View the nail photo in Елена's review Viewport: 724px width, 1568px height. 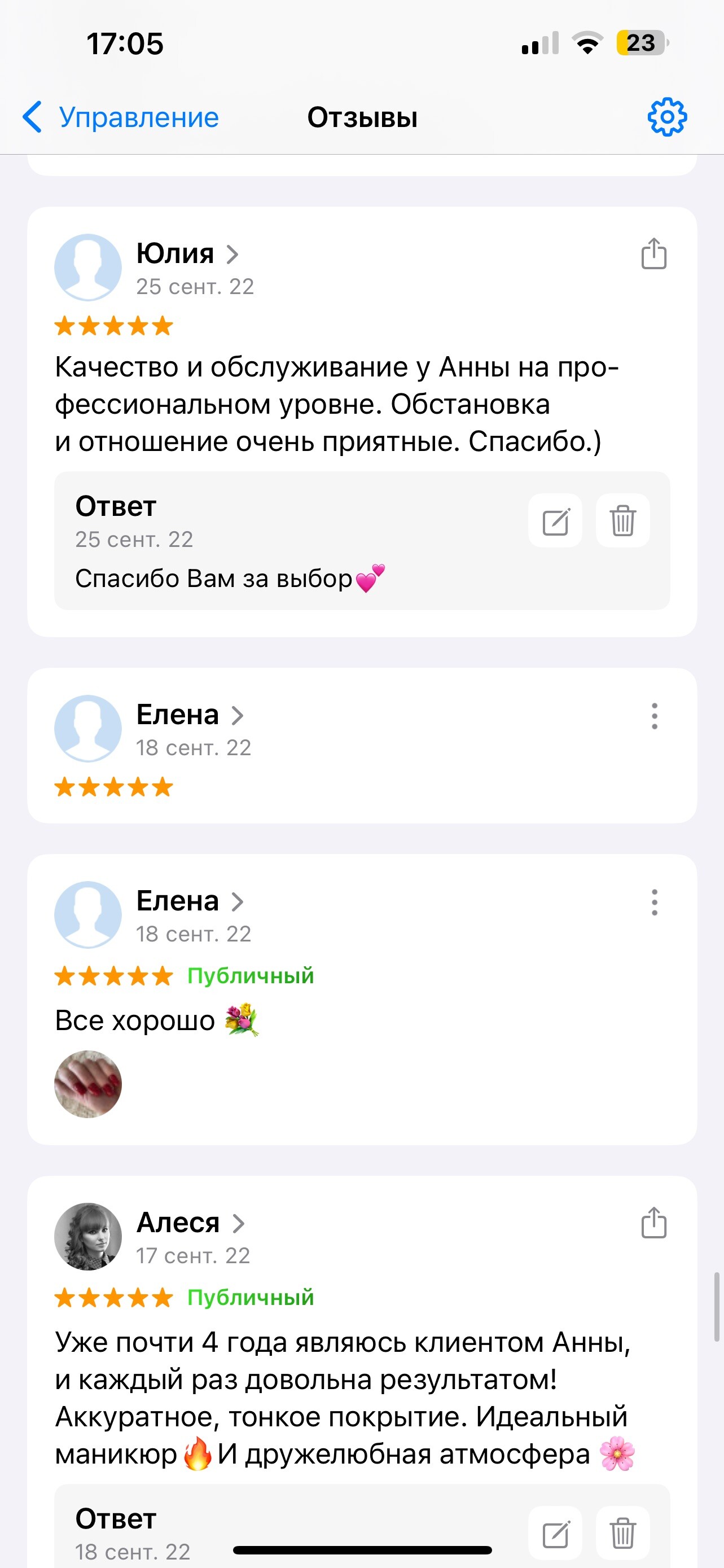coord(88,1084)
